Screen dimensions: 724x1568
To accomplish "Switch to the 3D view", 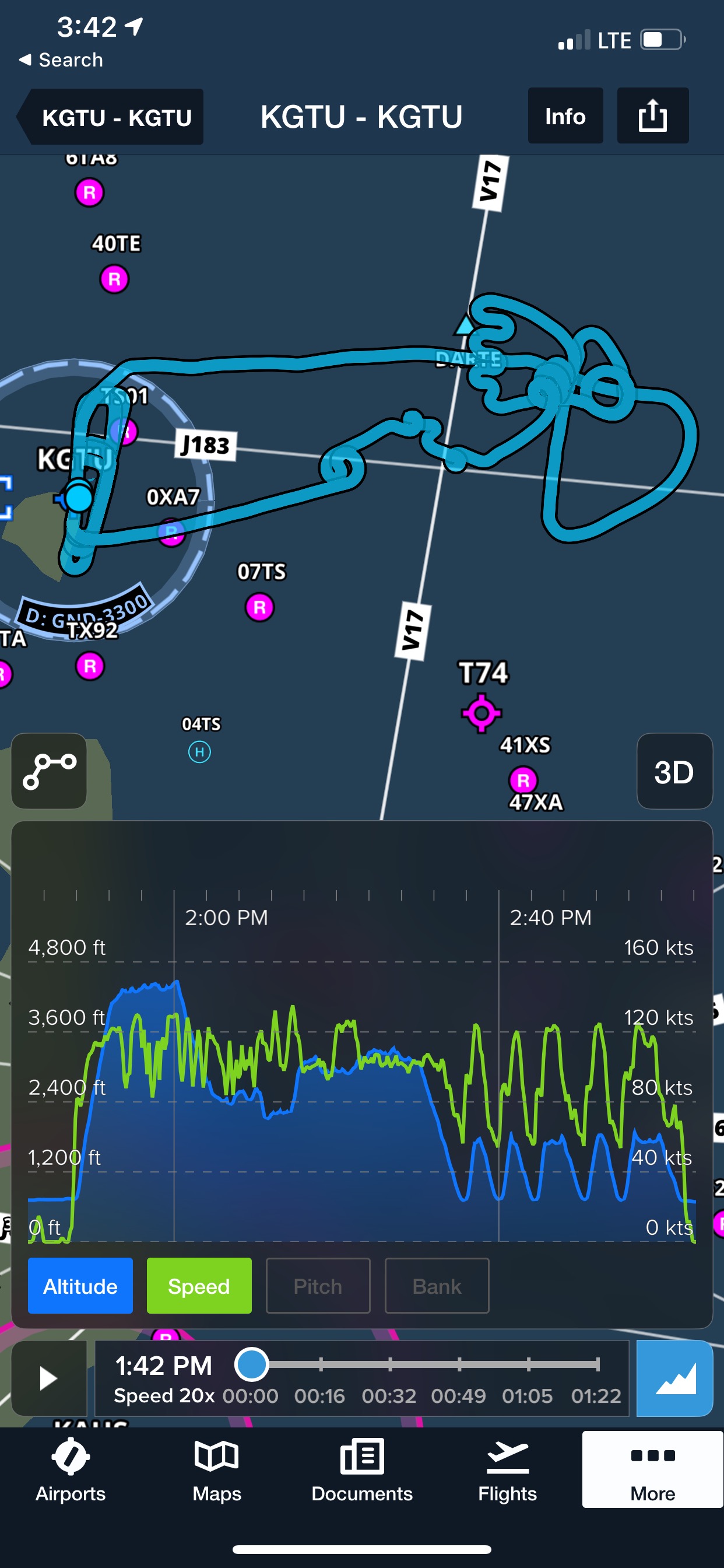I will pyautogui.click(x=673, y=771).
